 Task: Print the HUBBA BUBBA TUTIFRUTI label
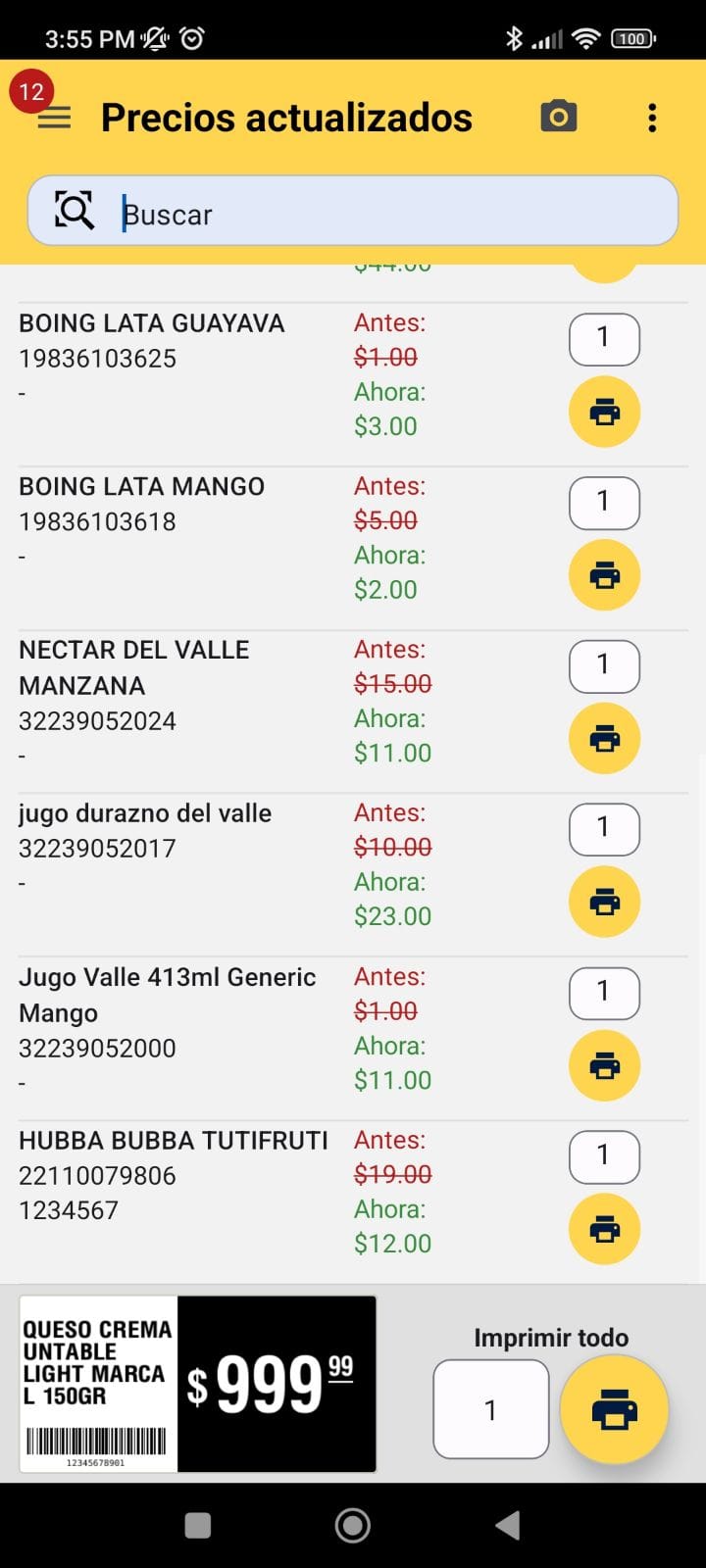pos(604,1228)
